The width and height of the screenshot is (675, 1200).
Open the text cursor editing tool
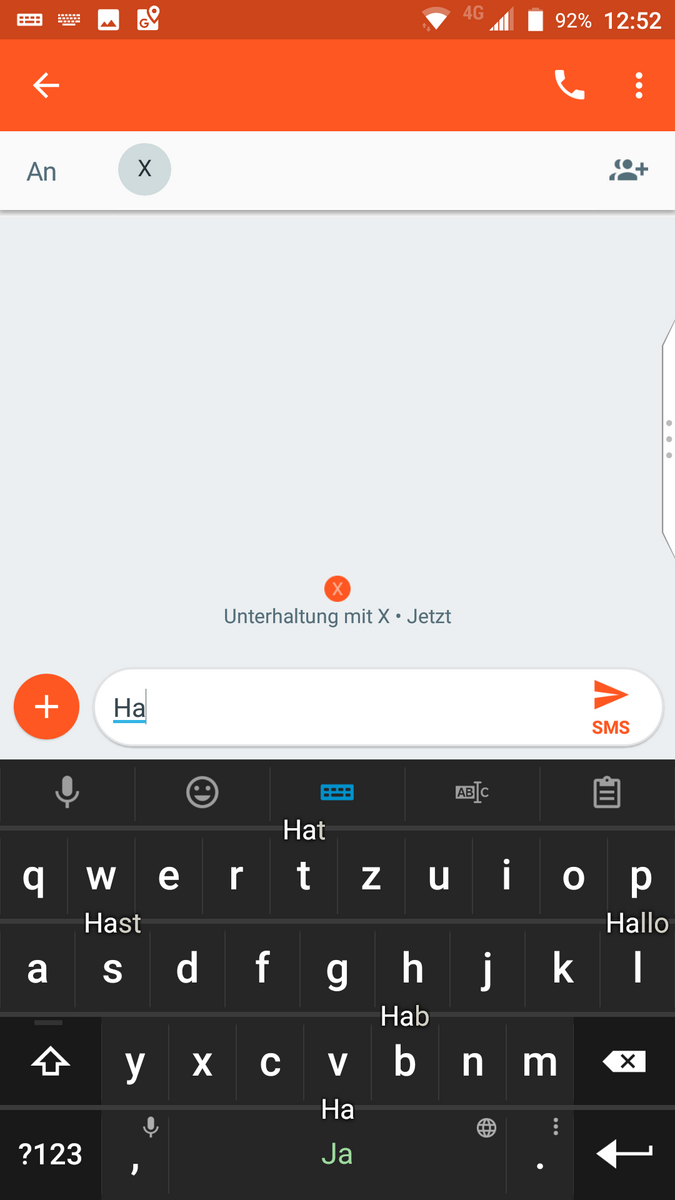[472, 792]
